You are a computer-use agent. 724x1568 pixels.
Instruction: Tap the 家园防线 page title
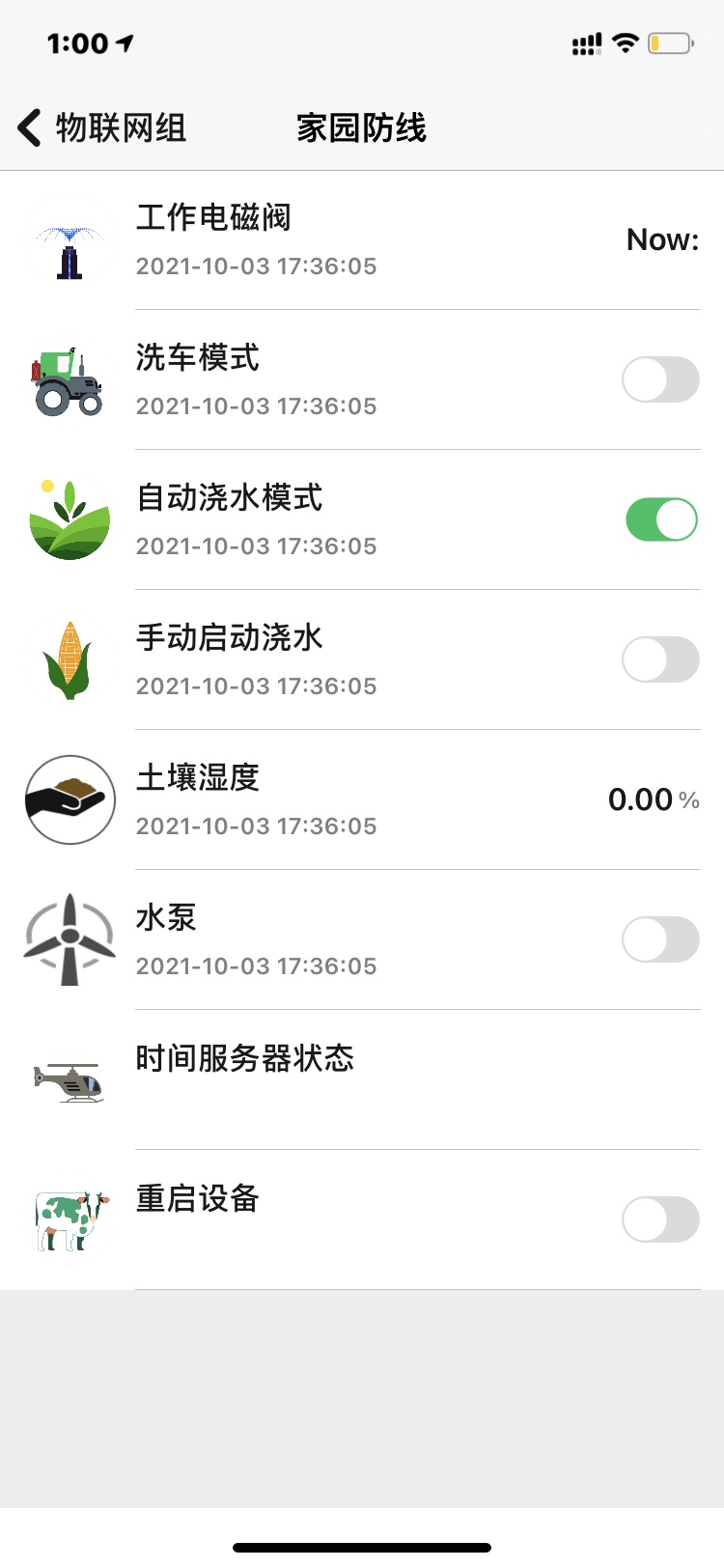pyautogui.click(x=362, y=126)
